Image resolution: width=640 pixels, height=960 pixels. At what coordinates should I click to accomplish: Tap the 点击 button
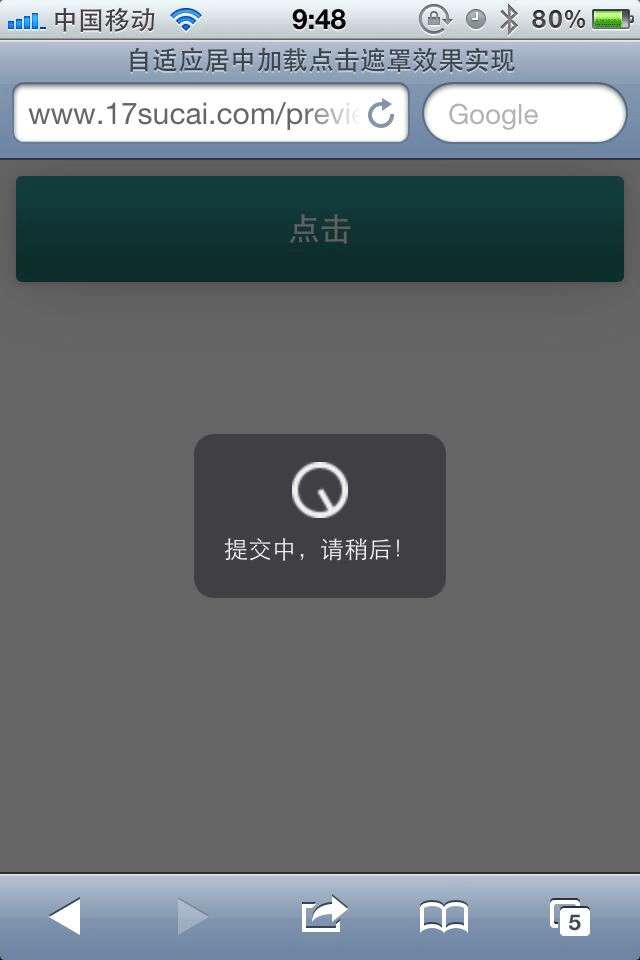[x=320, y=229]
